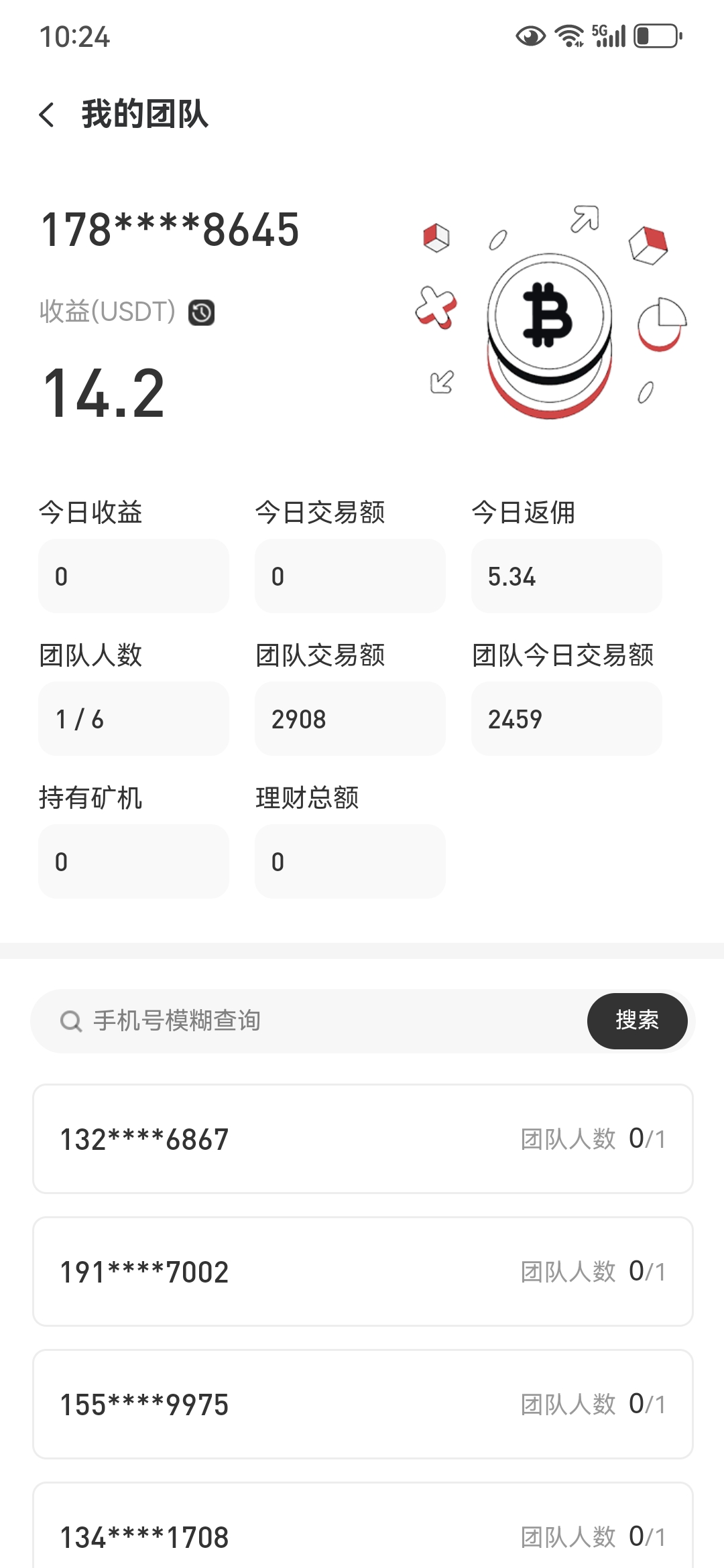Open team member 191****7002
This screenshot has width=724, height=1568.
click(x=363, y=1271)
